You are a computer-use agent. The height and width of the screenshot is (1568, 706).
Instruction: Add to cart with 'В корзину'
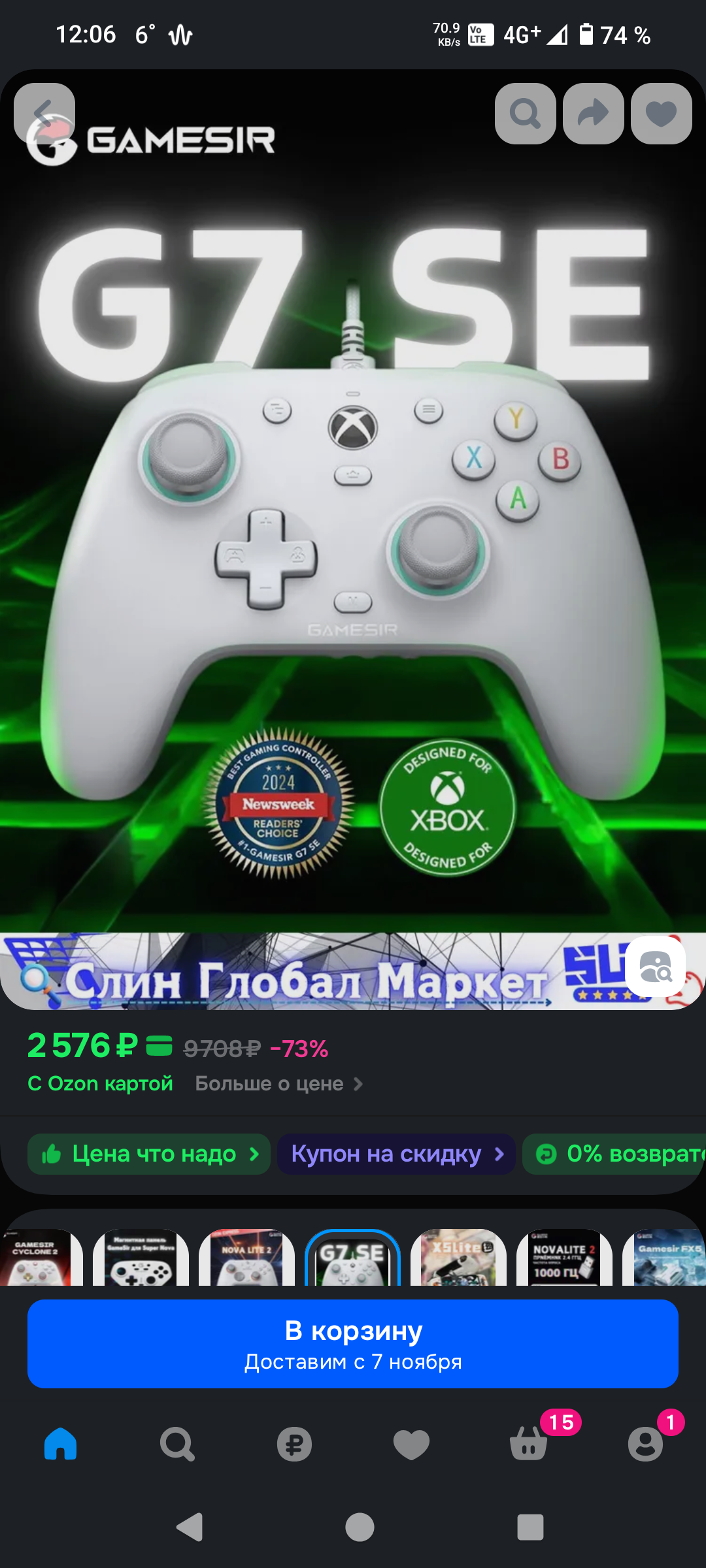[353, 1344]
